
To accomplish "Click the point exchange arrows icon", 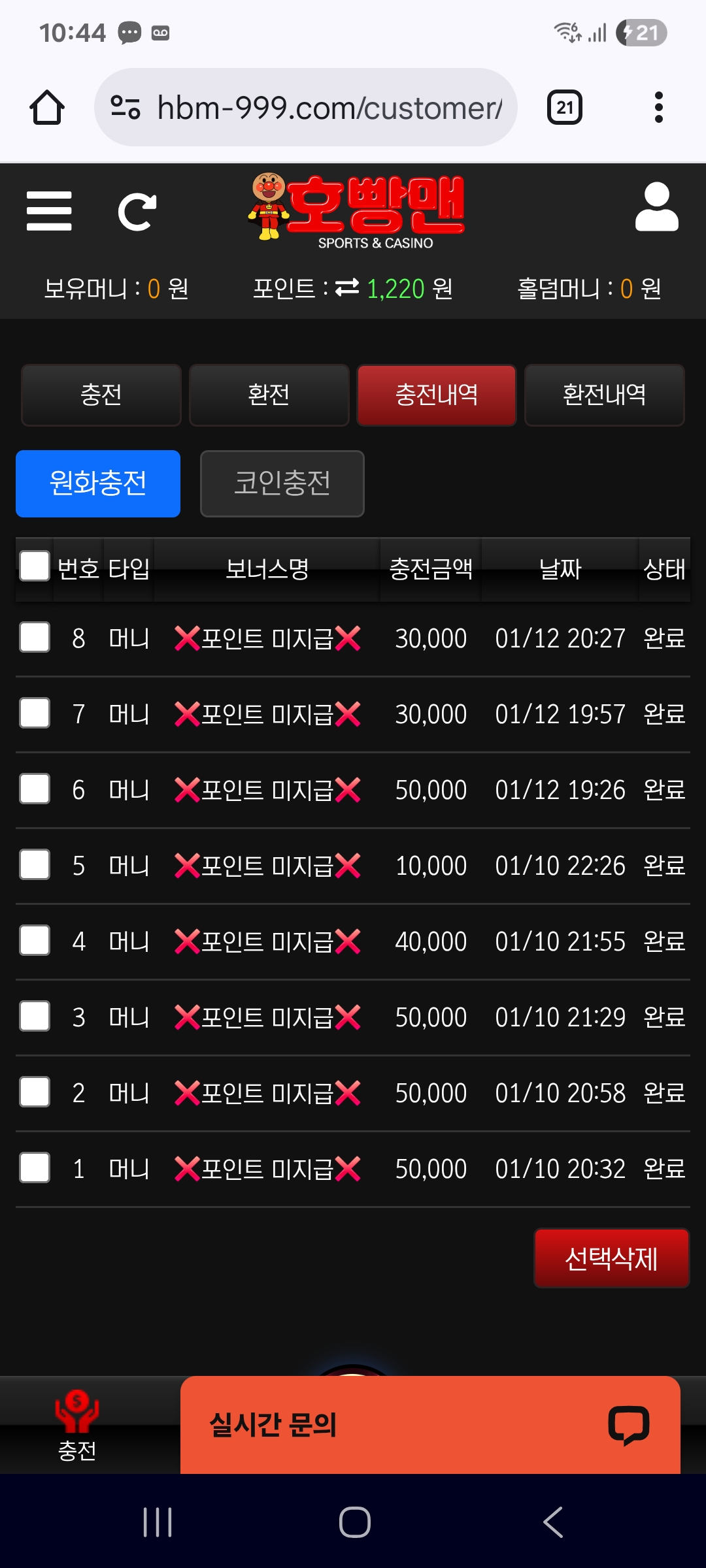I will pos(347,287).
